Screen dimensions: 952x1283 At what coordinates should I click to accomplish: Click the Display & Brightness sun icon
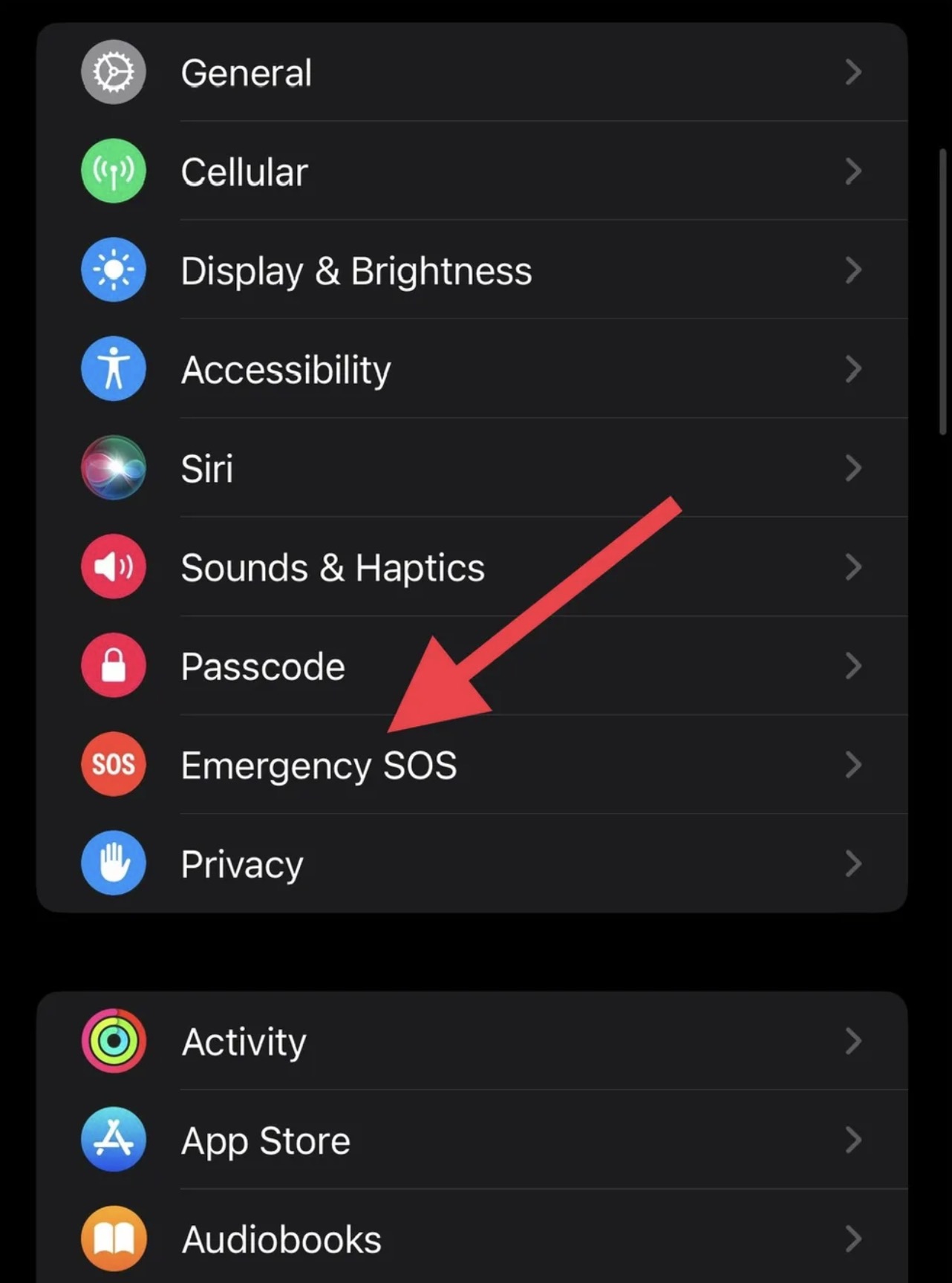[113, 270]
